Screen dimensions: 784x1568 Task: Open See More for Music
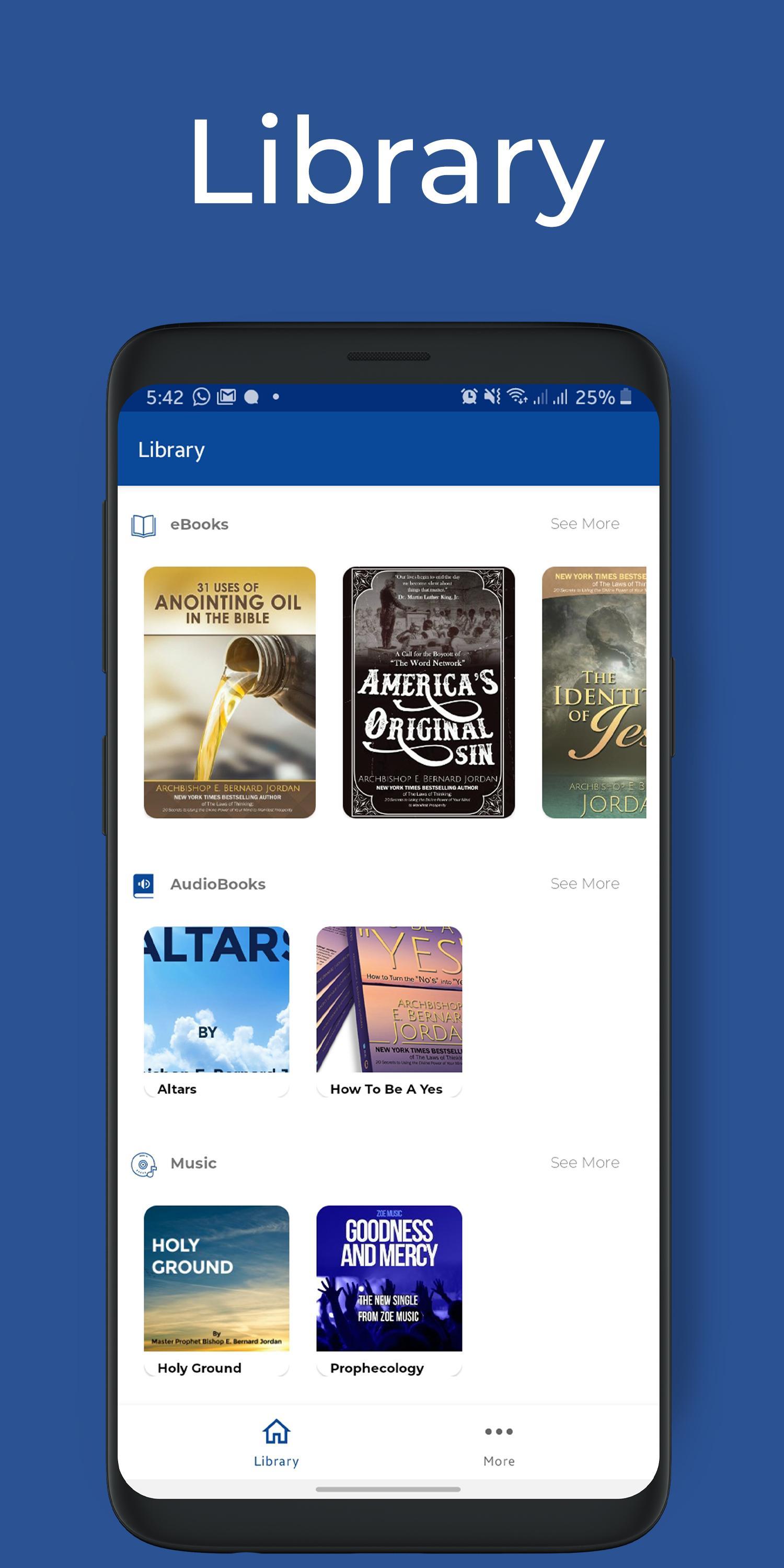584,1162
